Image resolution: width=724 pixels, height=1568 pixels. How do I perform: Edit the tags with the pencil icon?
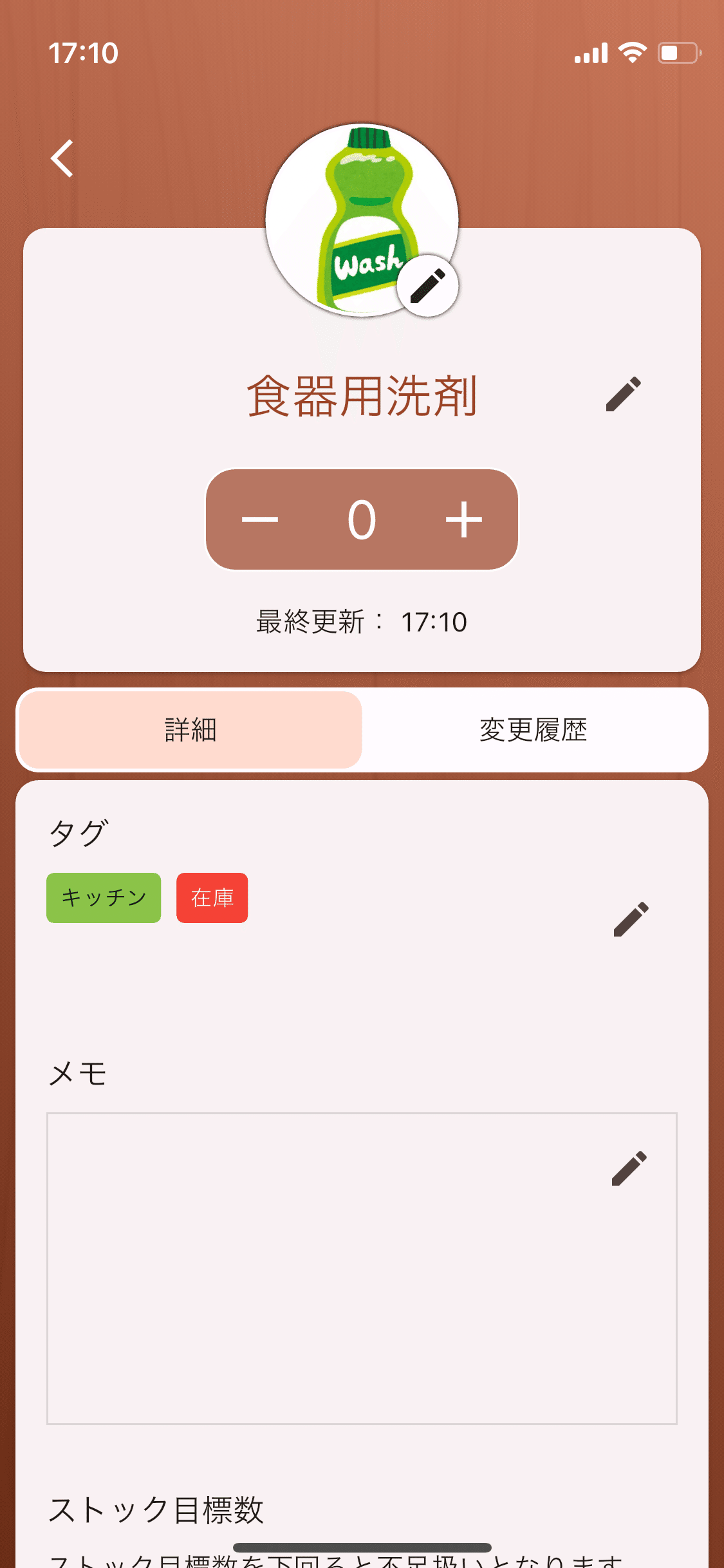point(631,919)
